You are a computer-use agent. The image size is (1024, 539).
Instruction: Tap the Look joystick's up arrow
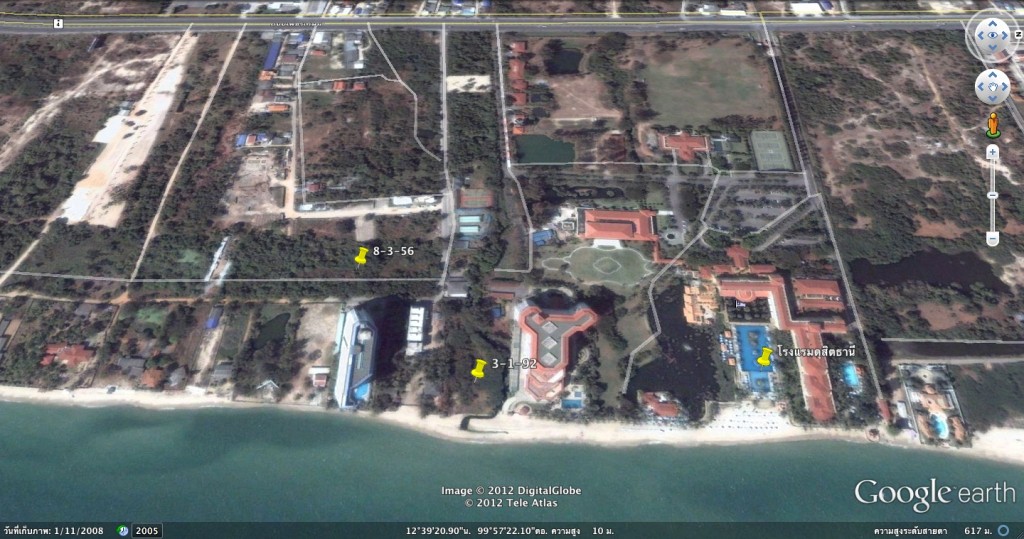coord(993,22)
